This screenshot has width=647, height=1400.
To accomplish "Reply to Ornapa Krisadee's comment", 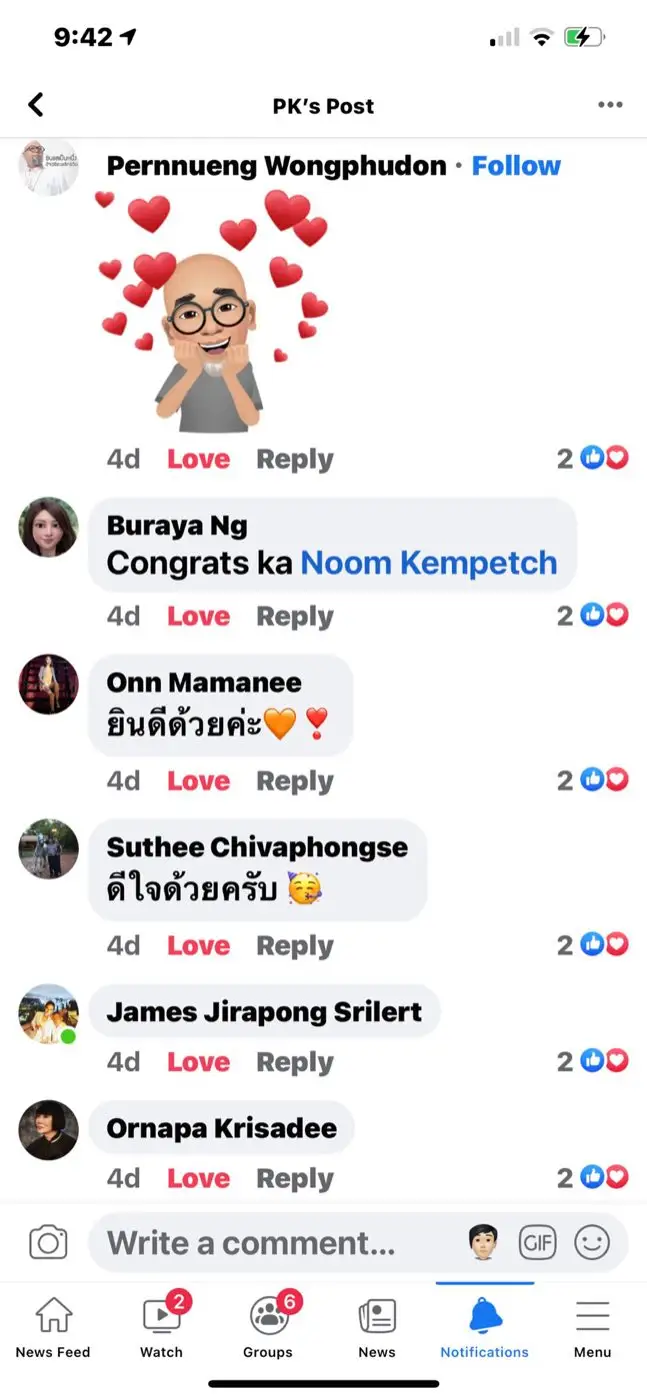I will point(294,1178).
